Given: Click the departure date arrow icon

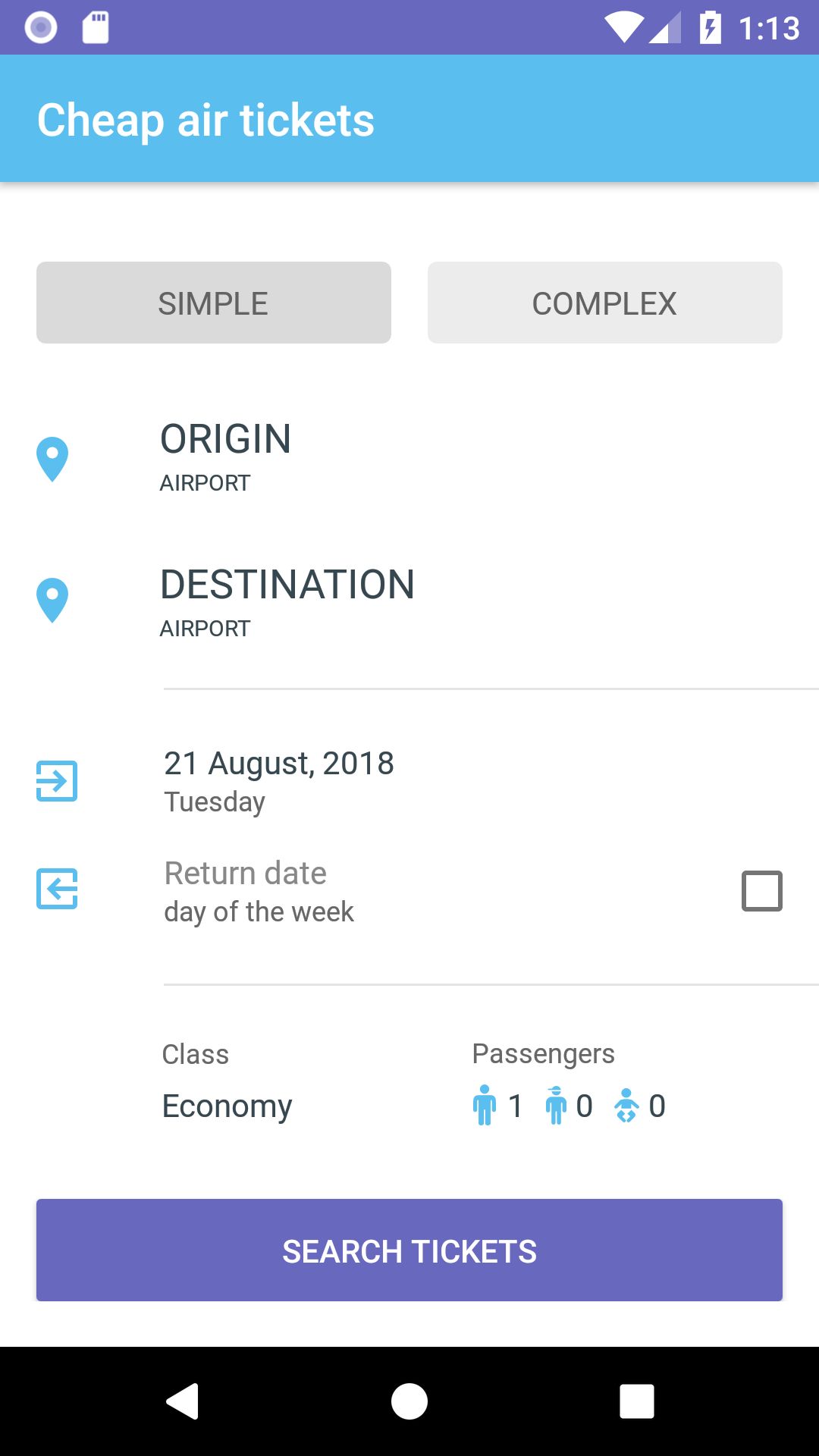Looking at the screenshot, I should click(x=56, y=780).
